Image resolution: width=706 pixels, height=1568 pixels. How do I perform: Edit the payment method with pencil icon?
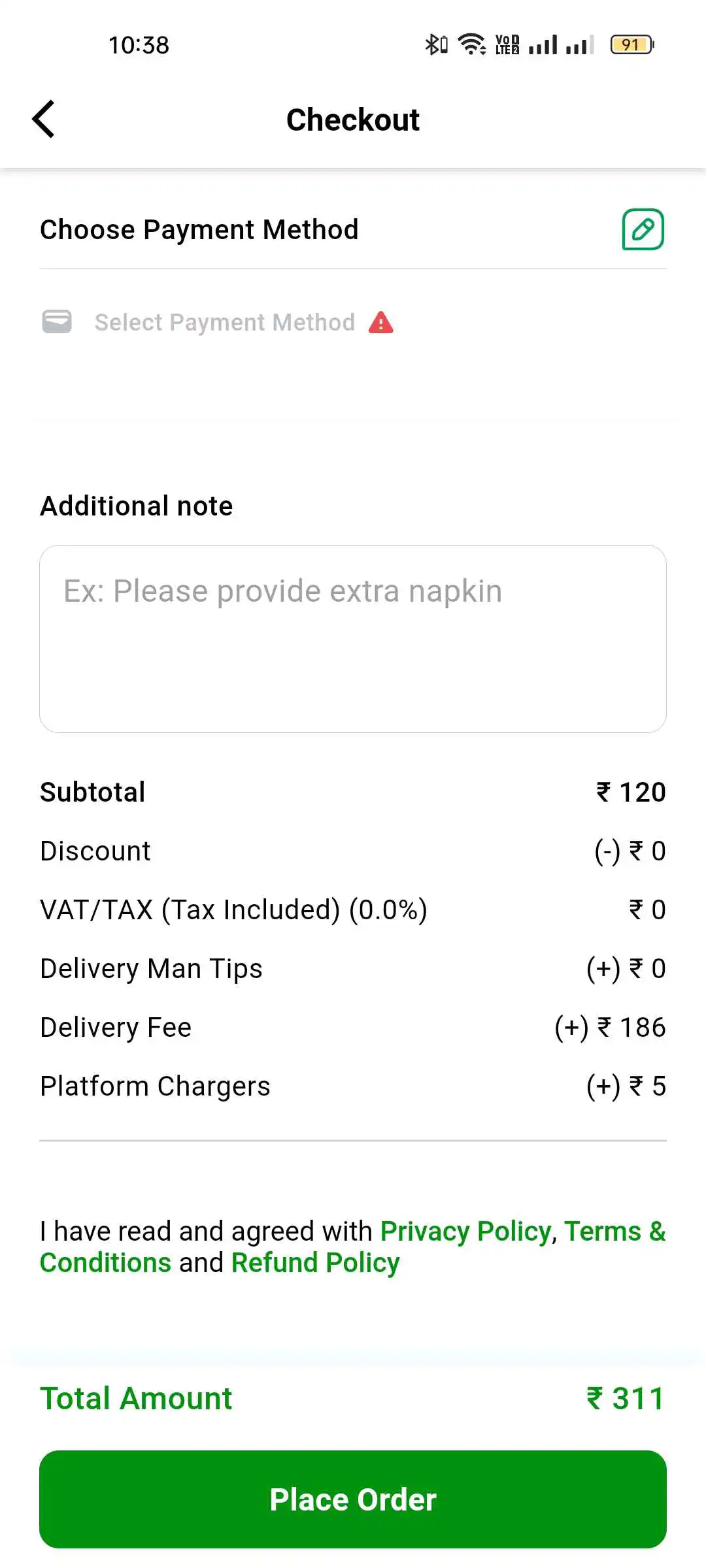(x=643, y=229)
